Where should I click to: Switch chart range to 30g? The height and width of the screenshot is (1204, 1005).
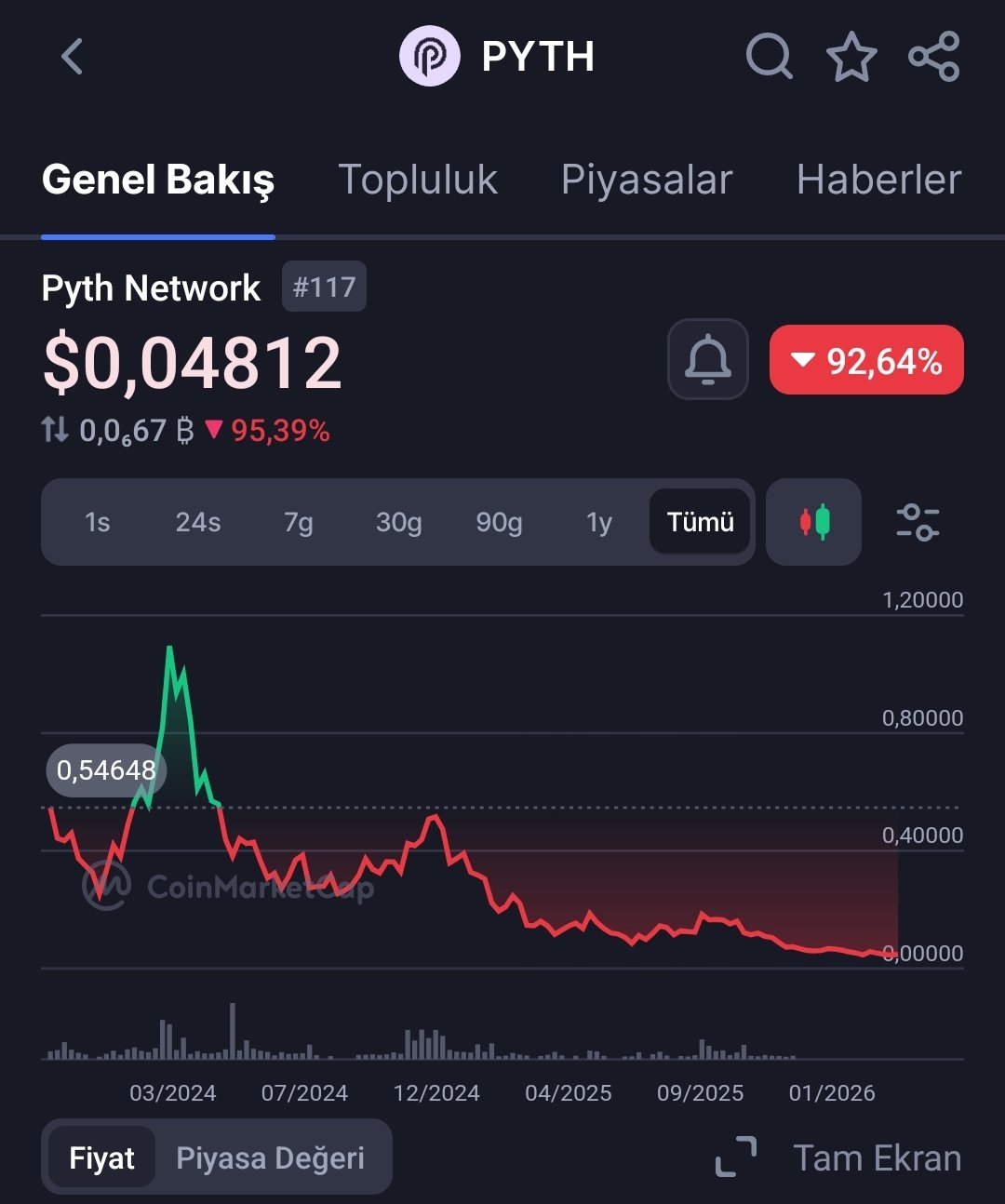(x=398, y=522)
